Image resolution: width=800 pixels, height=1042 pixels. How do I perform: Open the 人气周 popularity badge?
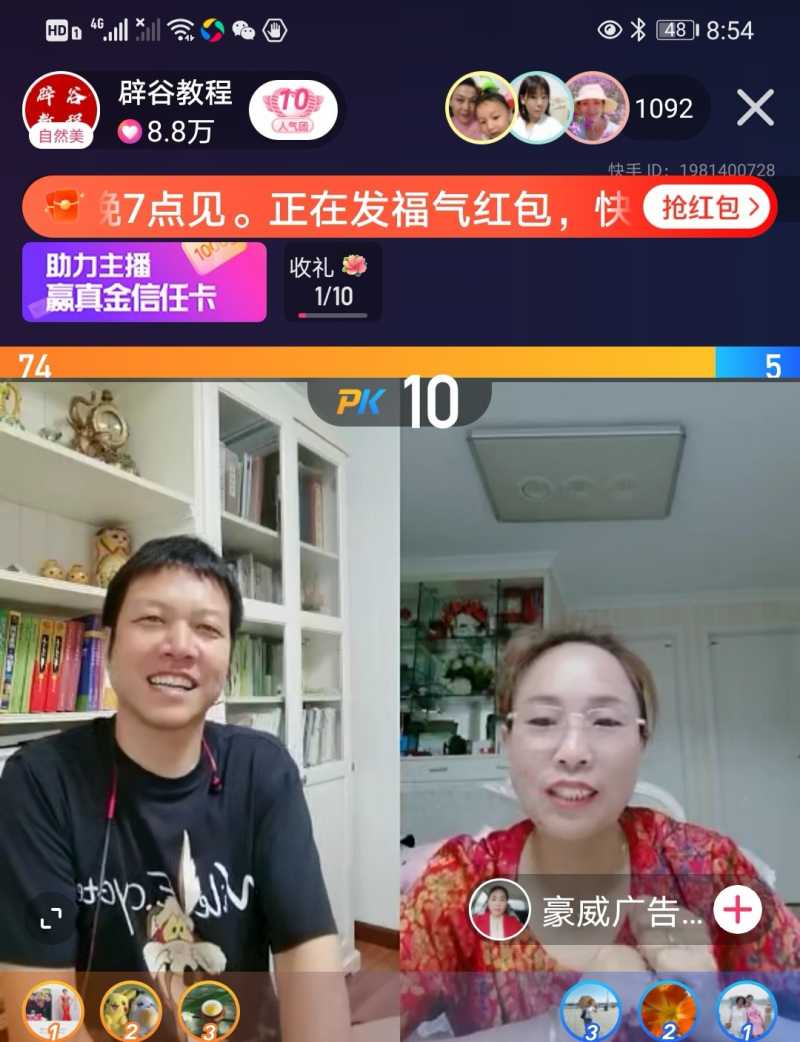coord(293,108)
